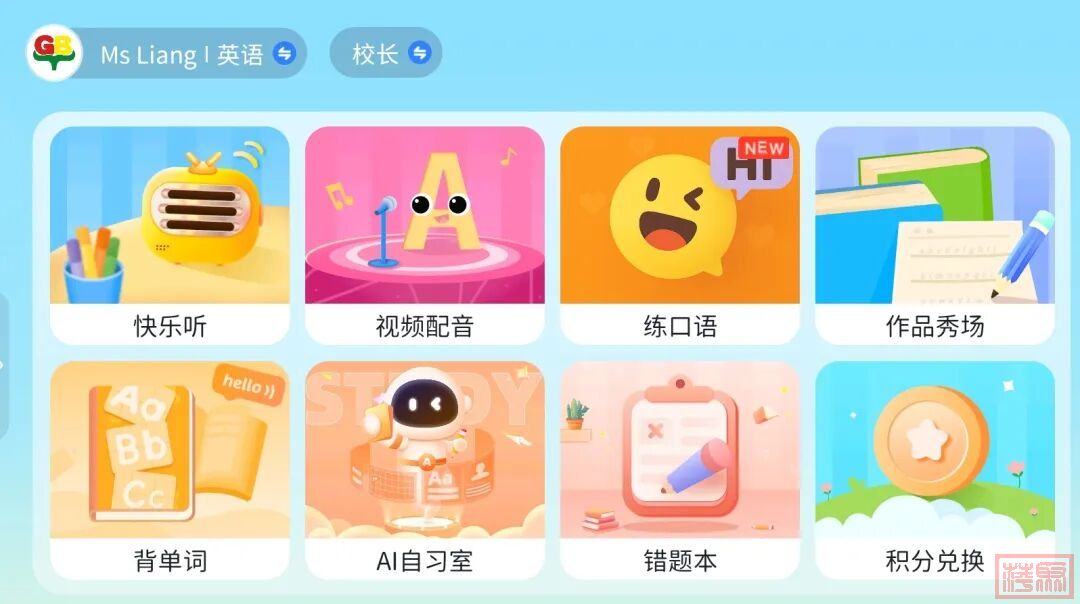Open the 作品秀场 showcase card
The image size is (1080, 604).
[x=935, y=235]
